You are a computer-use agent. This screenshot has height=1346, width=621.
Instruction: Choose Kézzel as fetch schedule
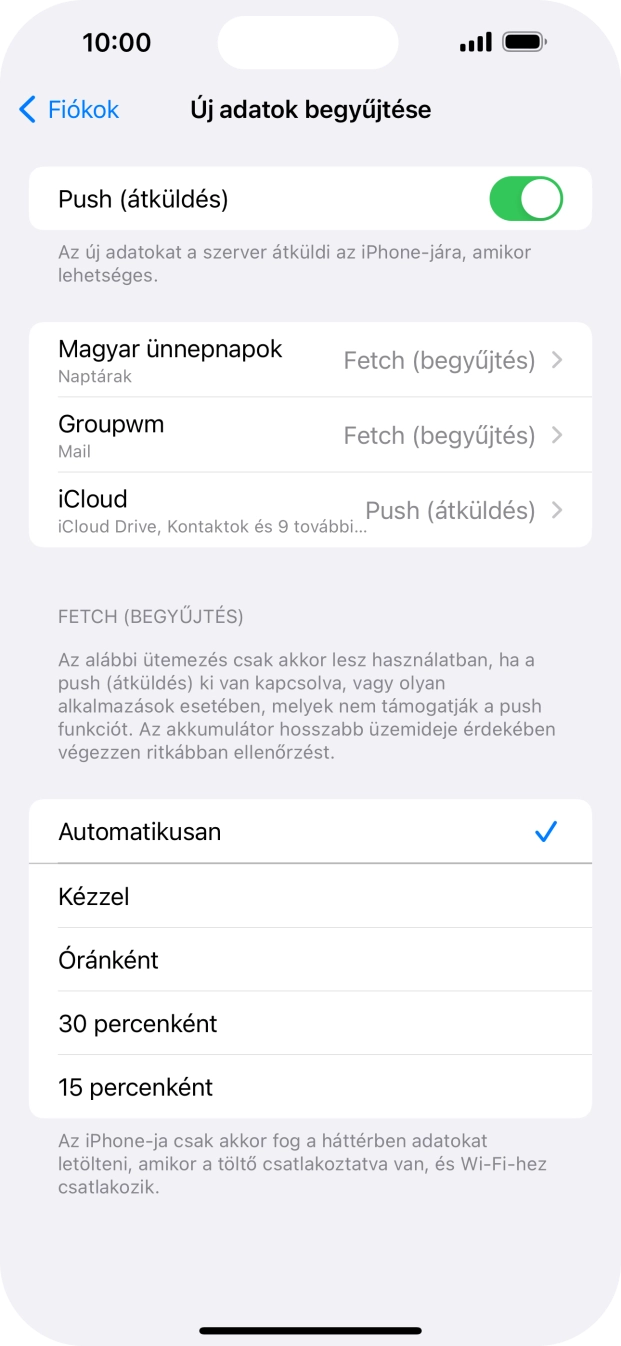click(x=310, y=896)
